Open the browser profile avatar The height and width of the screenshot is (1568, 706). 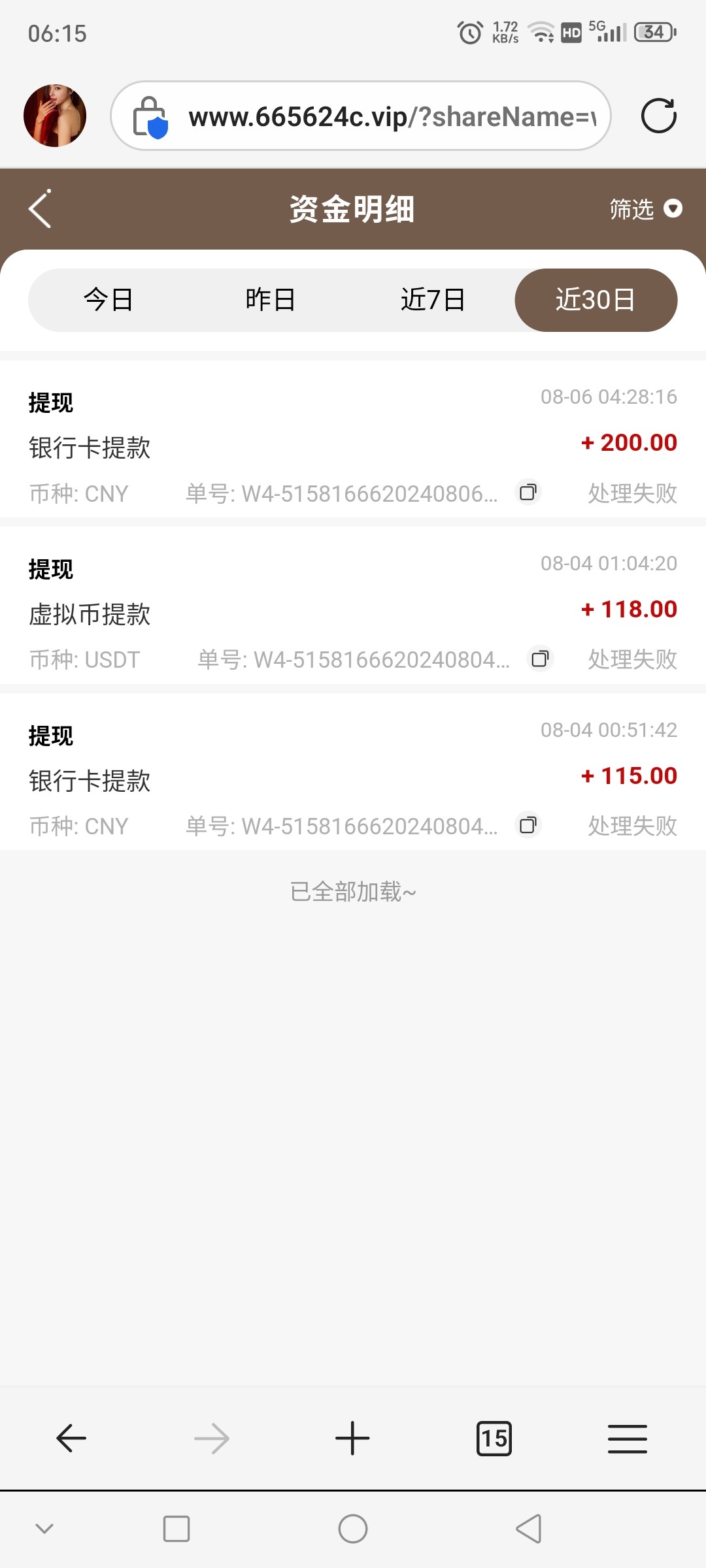click(x=55, y=116)
